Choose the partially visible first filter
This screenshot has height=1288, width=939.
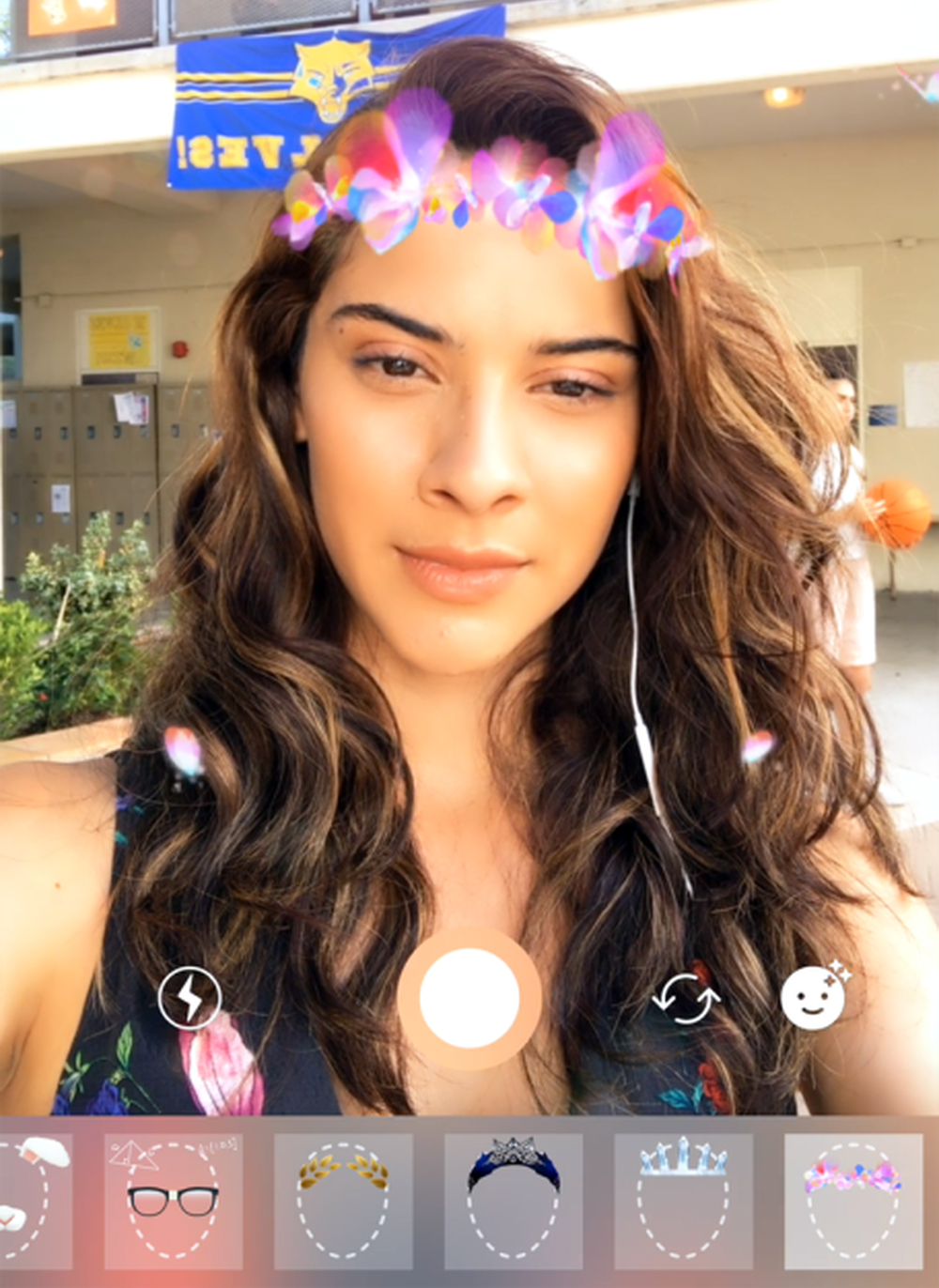[36, 1201]
